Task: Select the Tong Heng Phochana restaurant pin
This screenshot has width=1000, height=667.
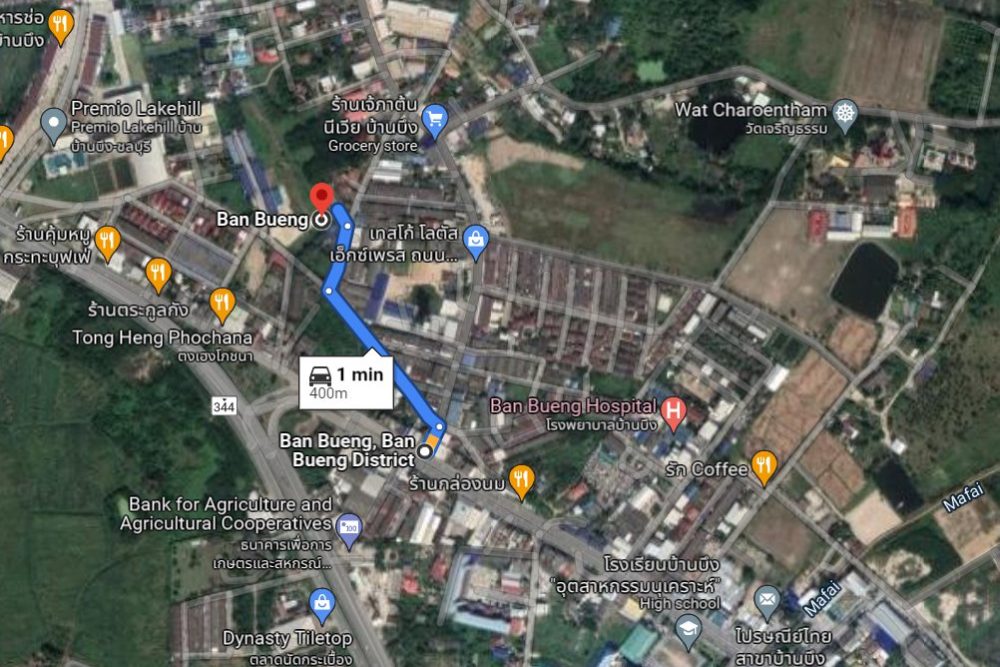Action: [x=222, y=303]
